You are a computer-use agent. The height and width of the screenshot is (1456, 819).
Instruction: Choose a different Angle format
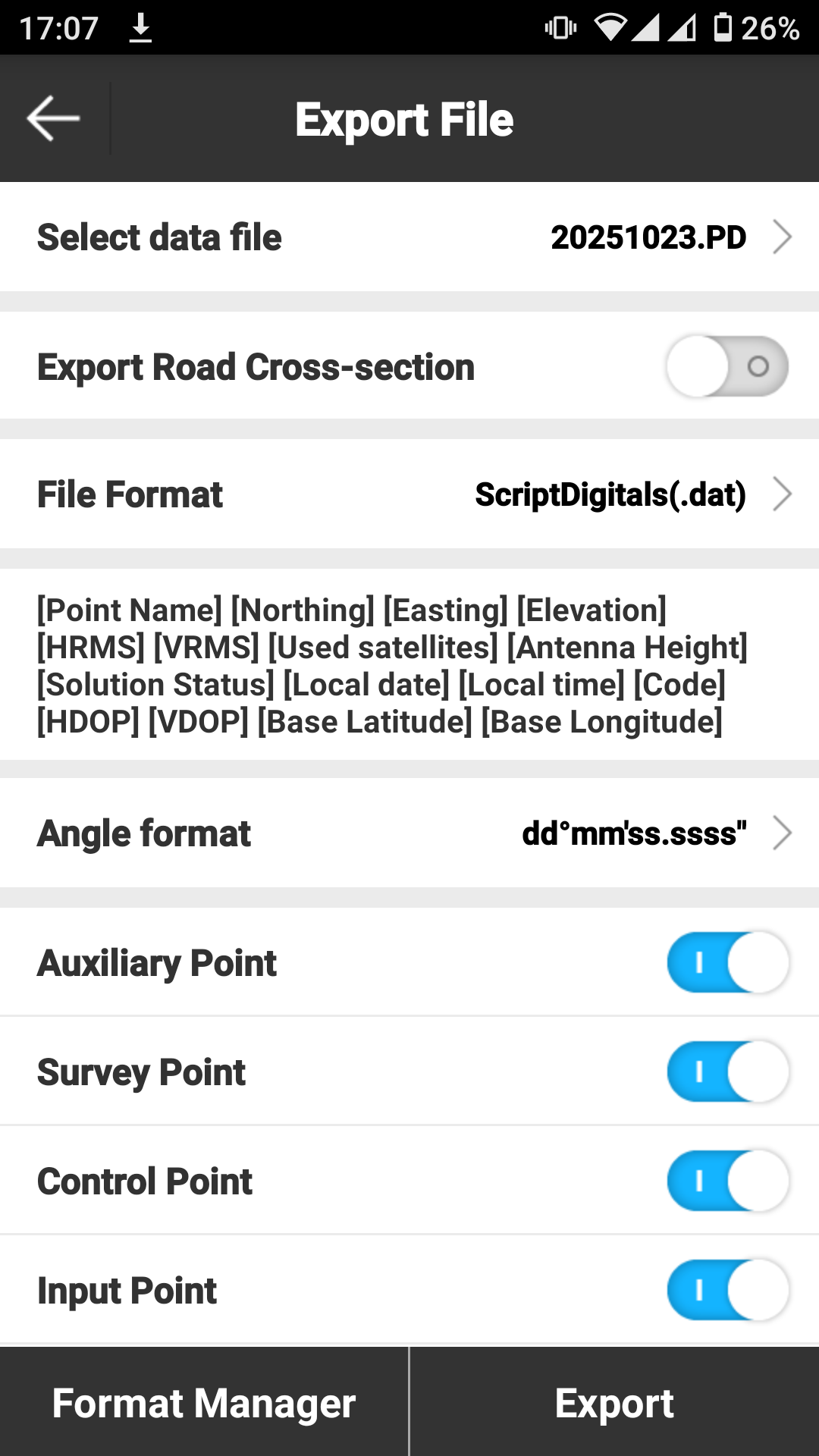pos(409,833)
